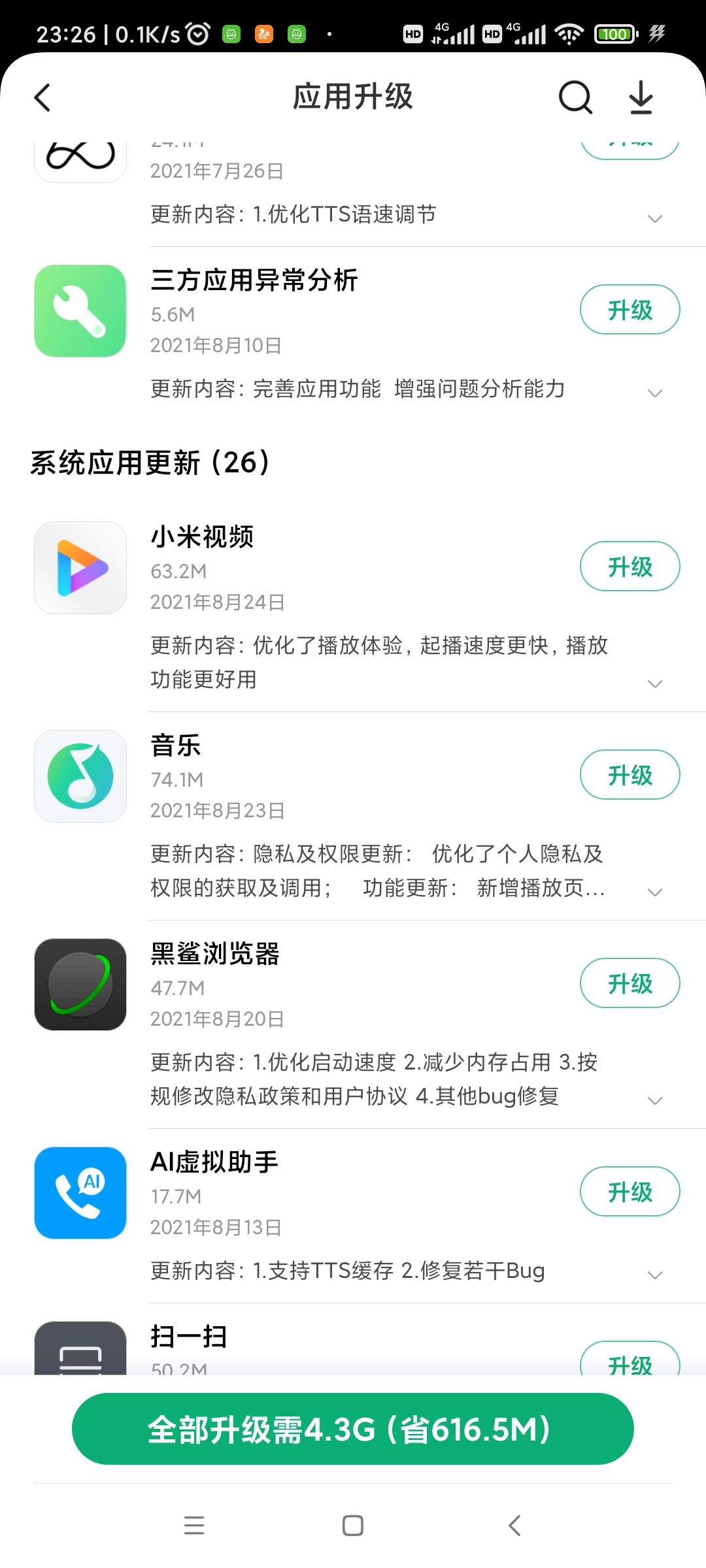
Task: Open the download manager icon
Action: [x=641, y=98]
